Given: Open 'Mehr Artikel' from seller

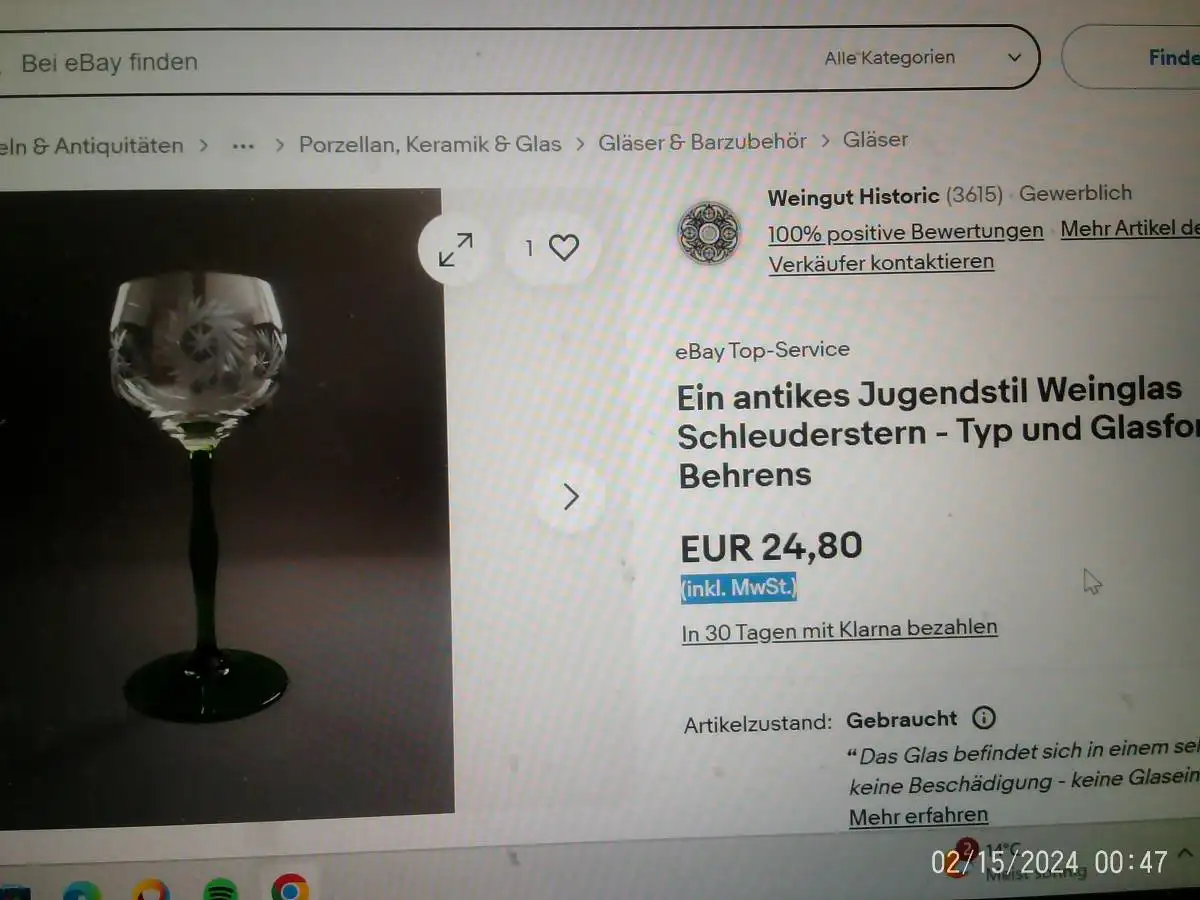Looking at the screenshot, I should [1128, 229].
